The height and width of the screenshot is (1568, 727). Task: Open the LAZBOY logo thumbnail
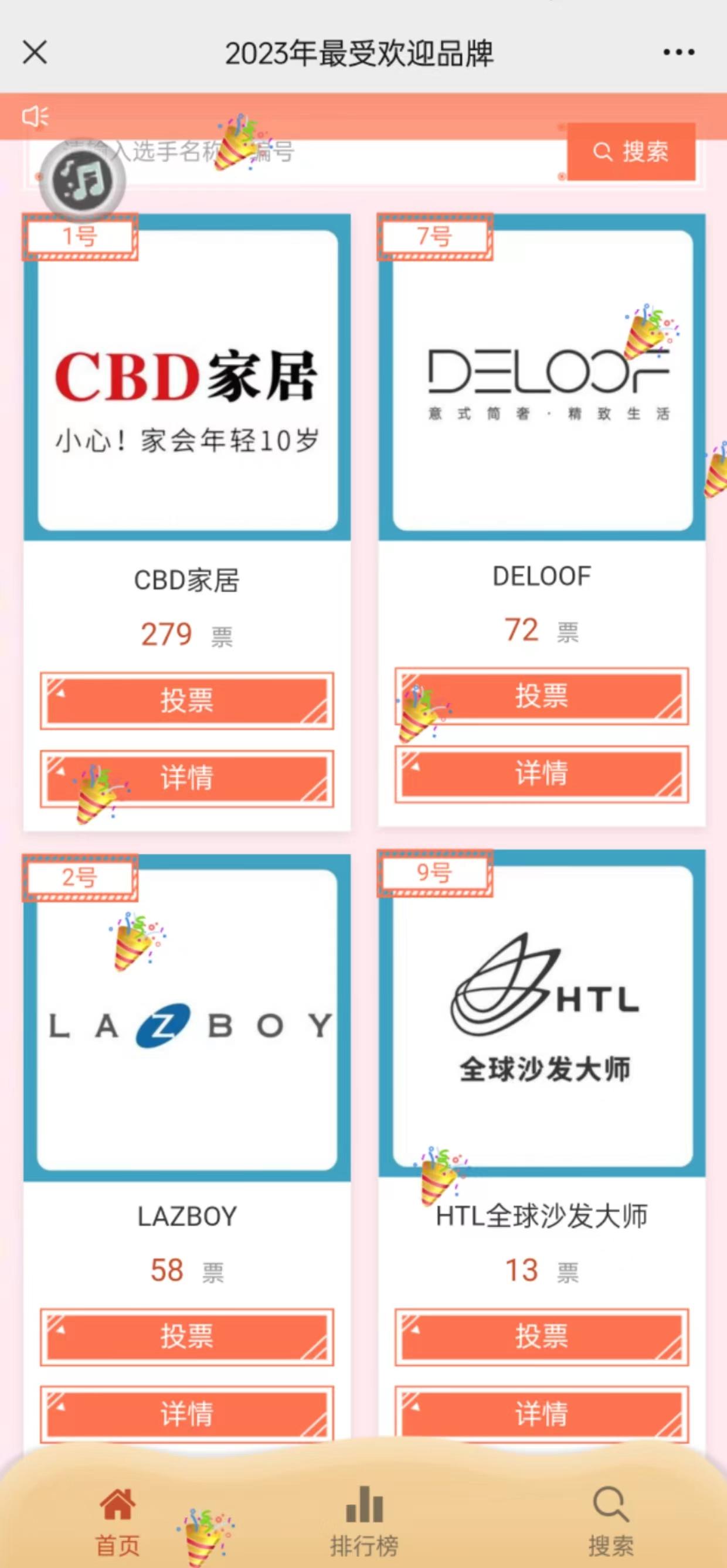pos(186,1035)
